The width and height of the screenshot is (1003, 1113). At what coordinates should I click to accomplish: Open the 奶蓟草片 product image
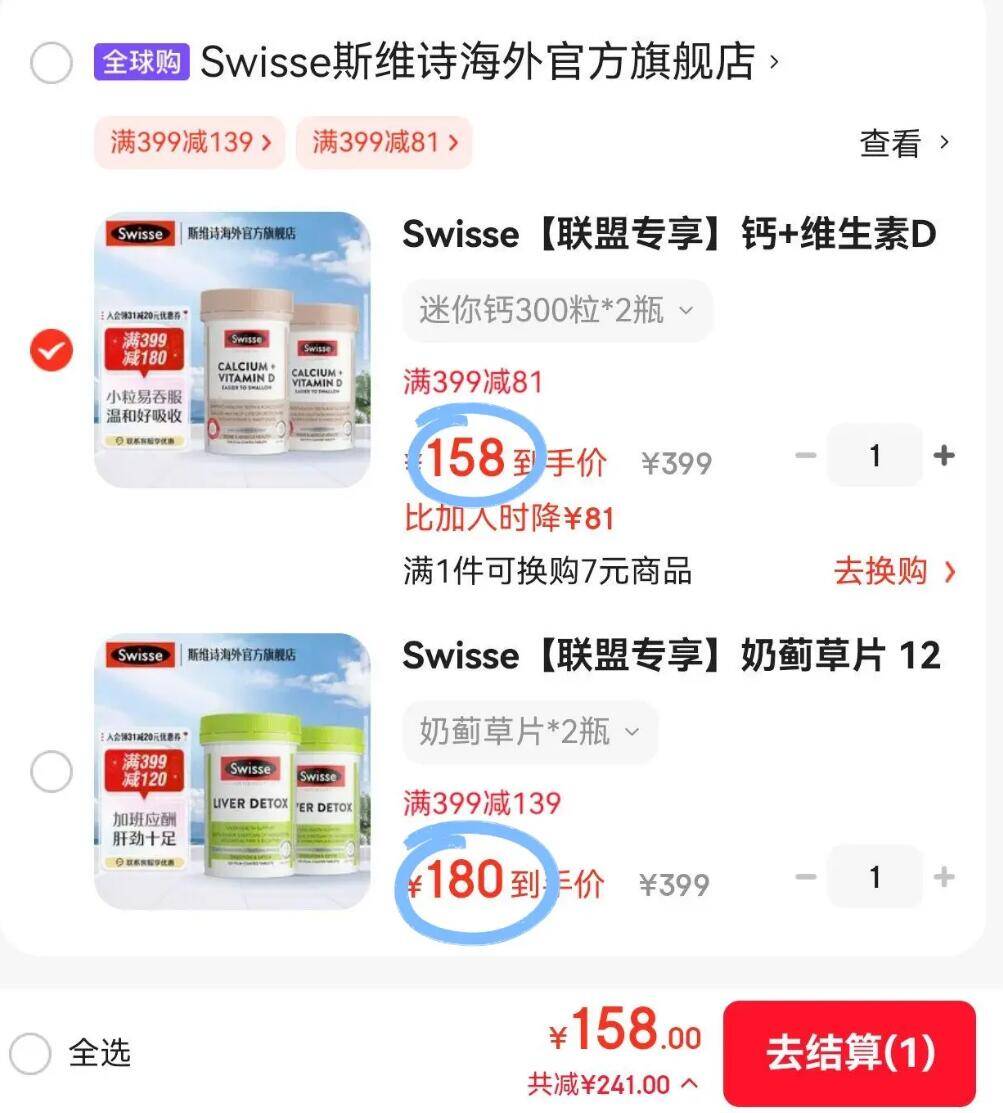[x=232, y=771]
